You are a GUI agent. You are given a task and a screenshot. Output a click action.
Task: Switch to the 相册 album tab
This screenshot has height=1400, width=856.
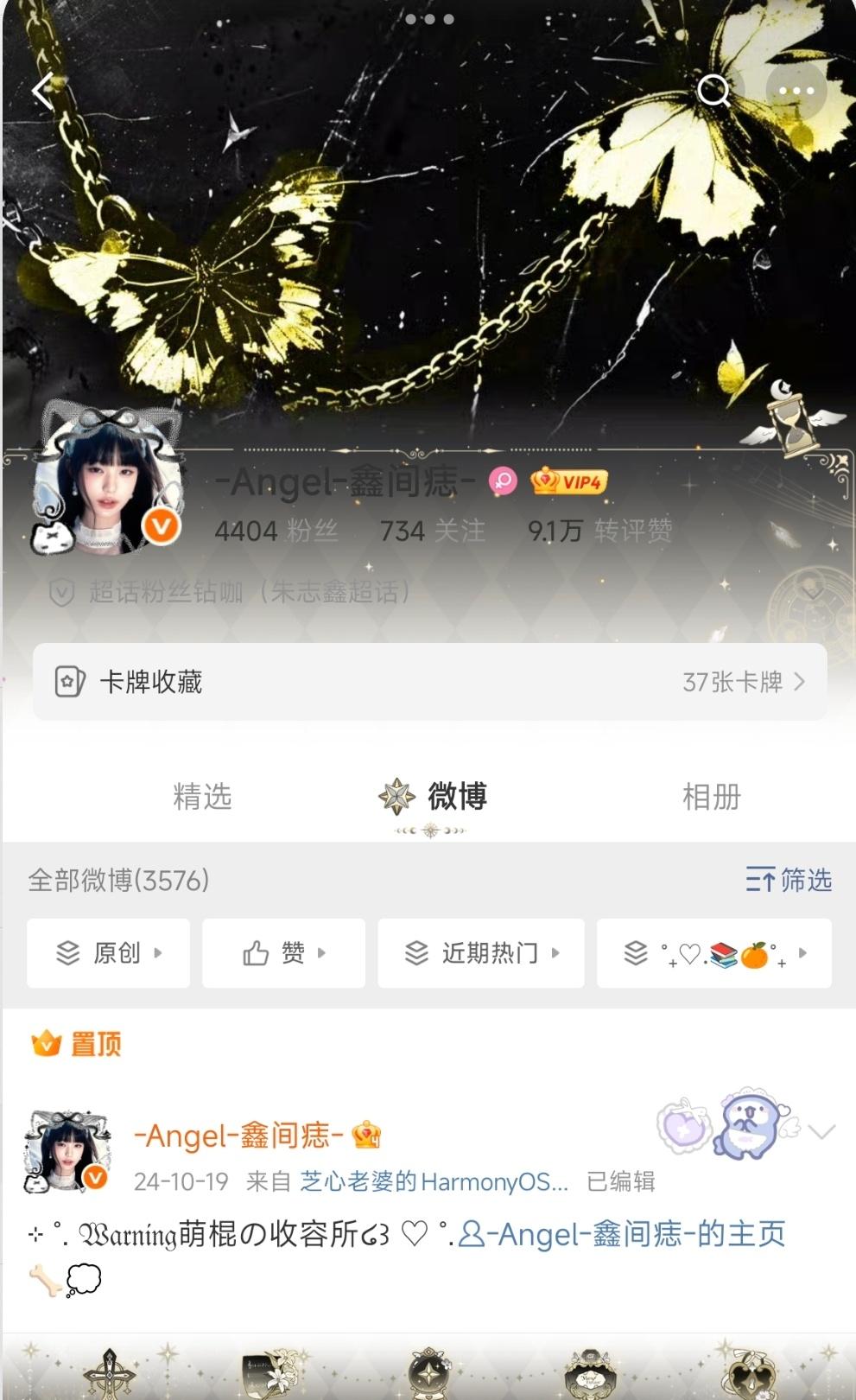tap(711, 796)
